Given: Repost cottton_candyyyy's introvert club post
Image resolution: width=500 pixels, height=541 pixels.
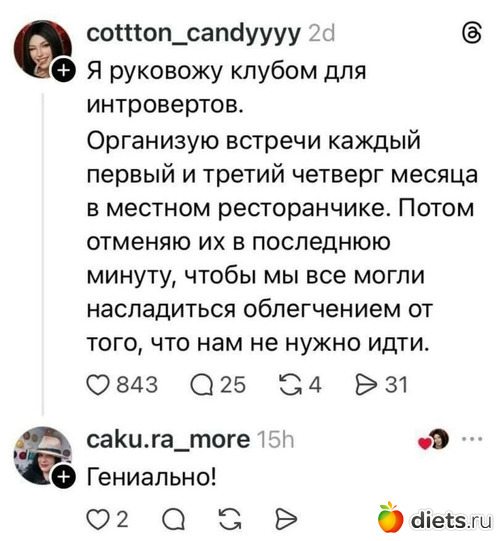Looking at the screenshot, I should (291, 385).
